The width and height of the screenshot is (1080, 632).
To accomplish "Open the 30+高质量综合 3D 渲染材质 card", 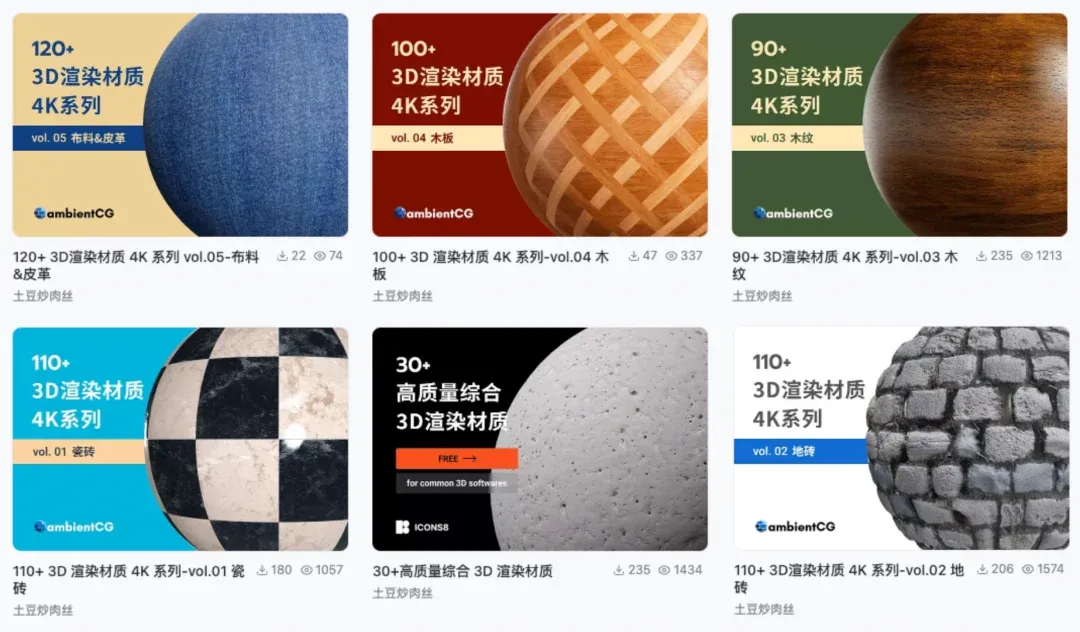I will point(540,439).
